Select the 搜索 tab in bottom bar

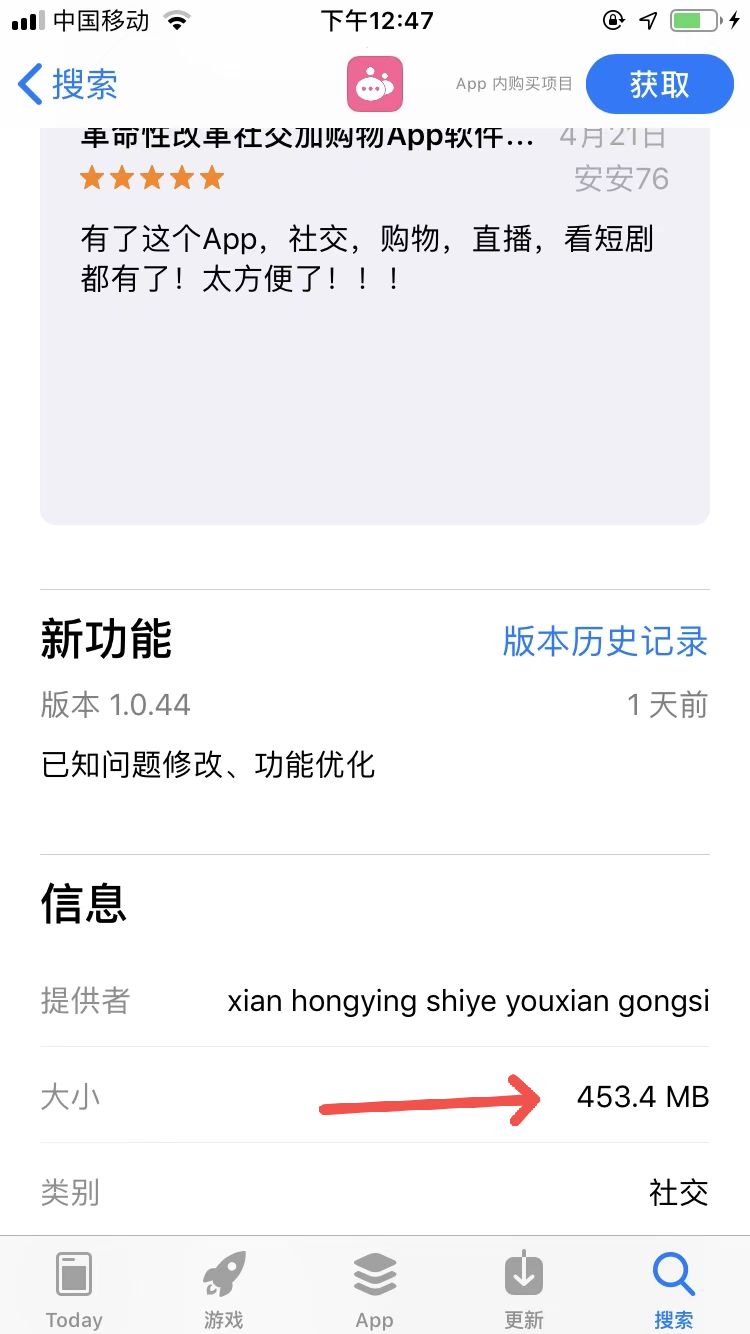[x=673, y=1290]
